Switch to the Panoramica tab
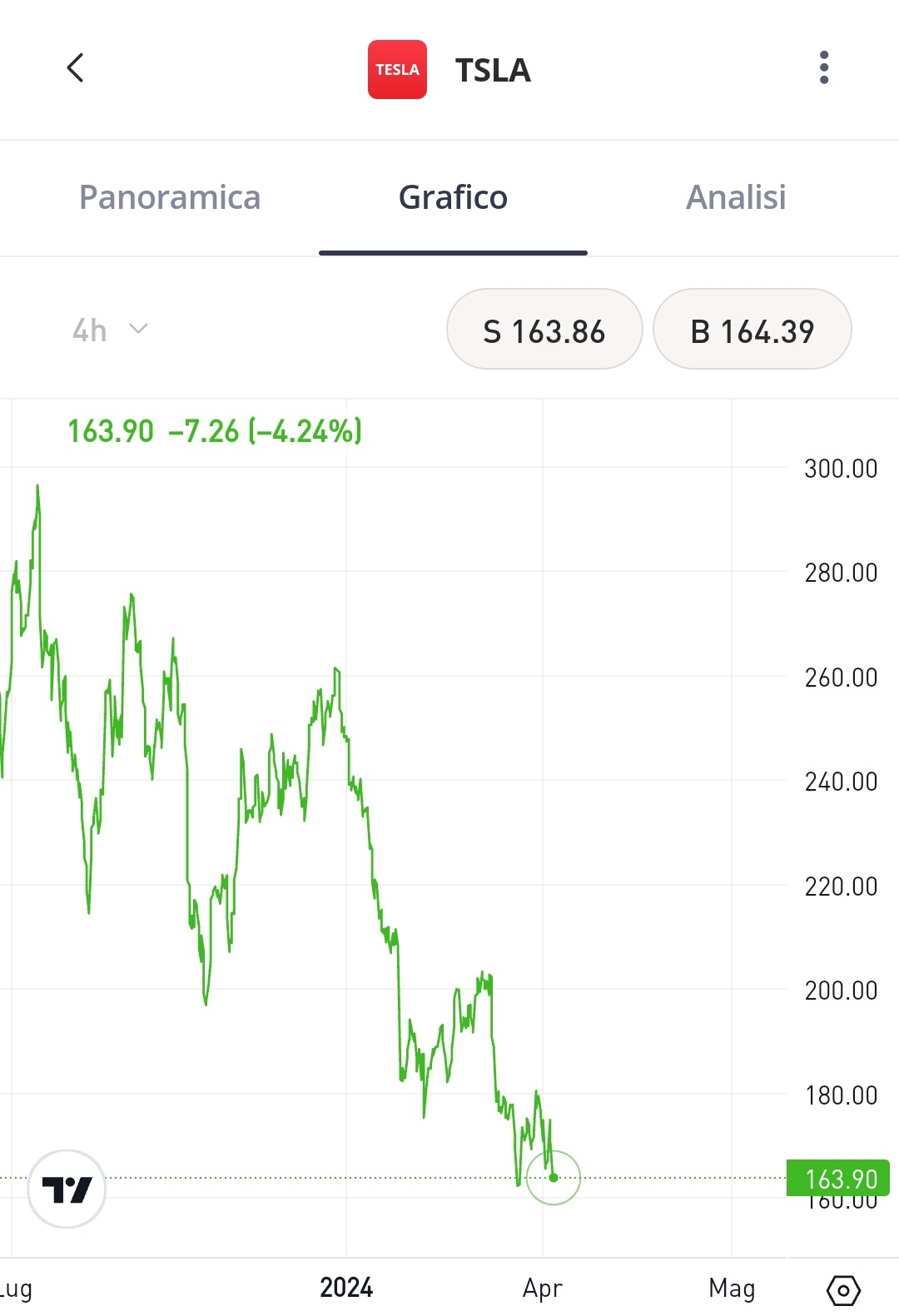Screen dimensions: 899x1316 (x=170, y=197)
